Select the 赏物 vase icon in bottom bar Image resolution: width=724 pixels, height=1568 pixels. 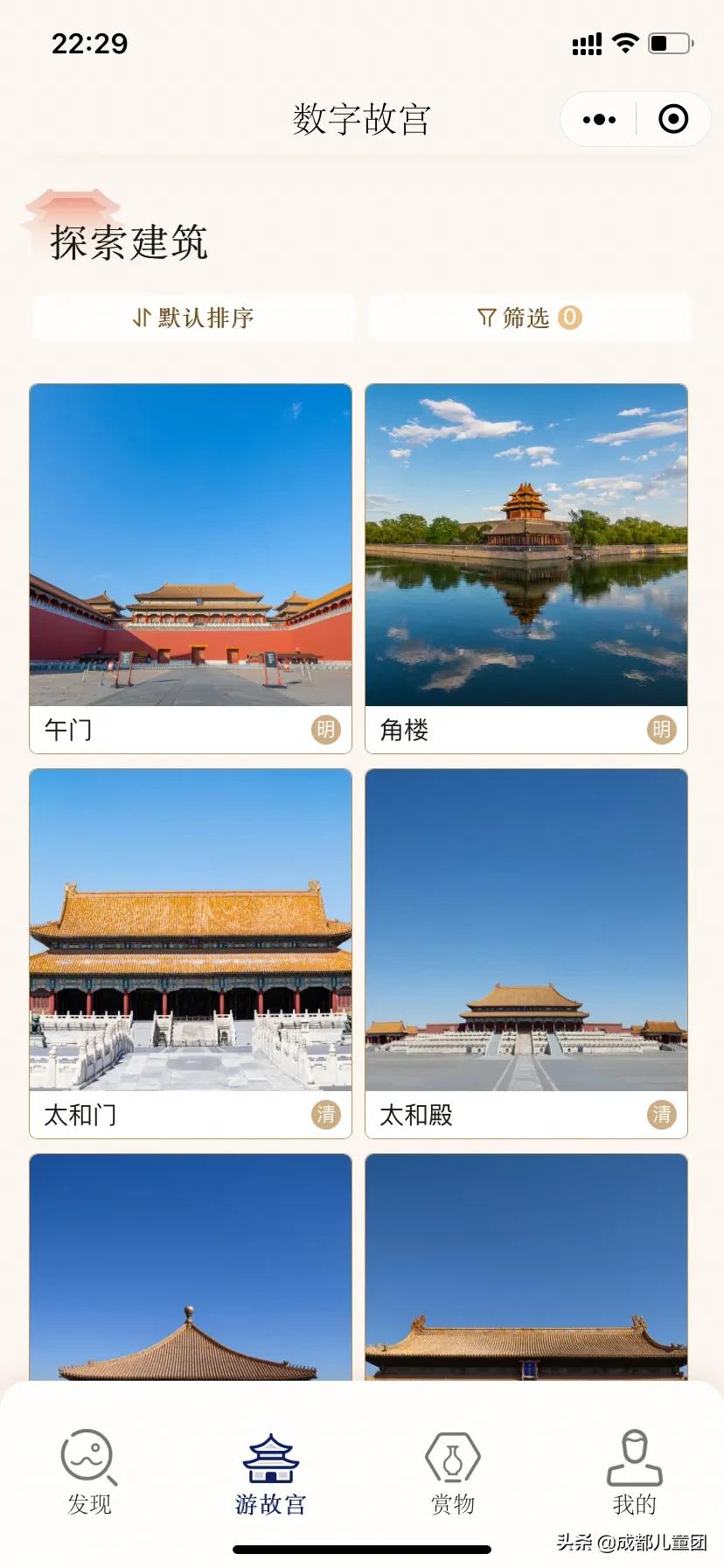452,1454
